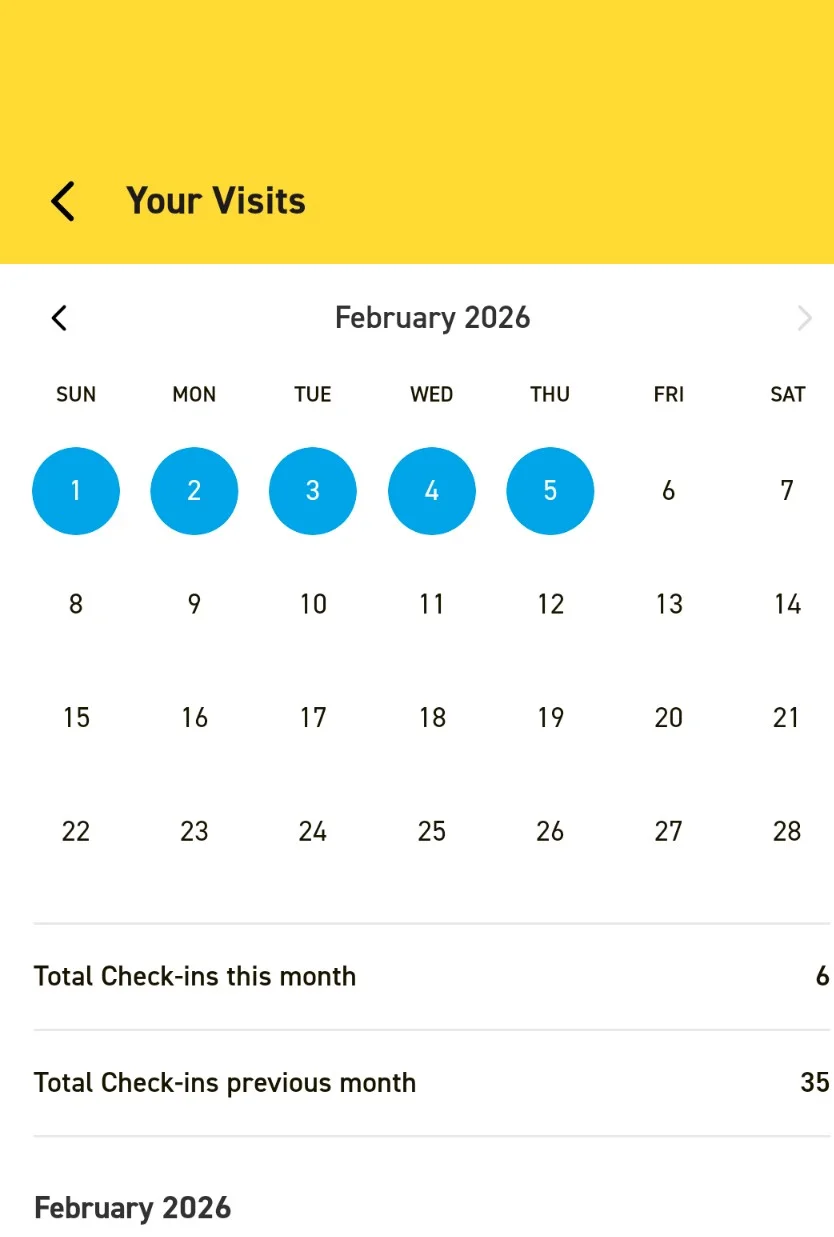Go back from Your Visits
This screenshot has height=1237, width=834.
pyautogui.click(x=62, y=201)
